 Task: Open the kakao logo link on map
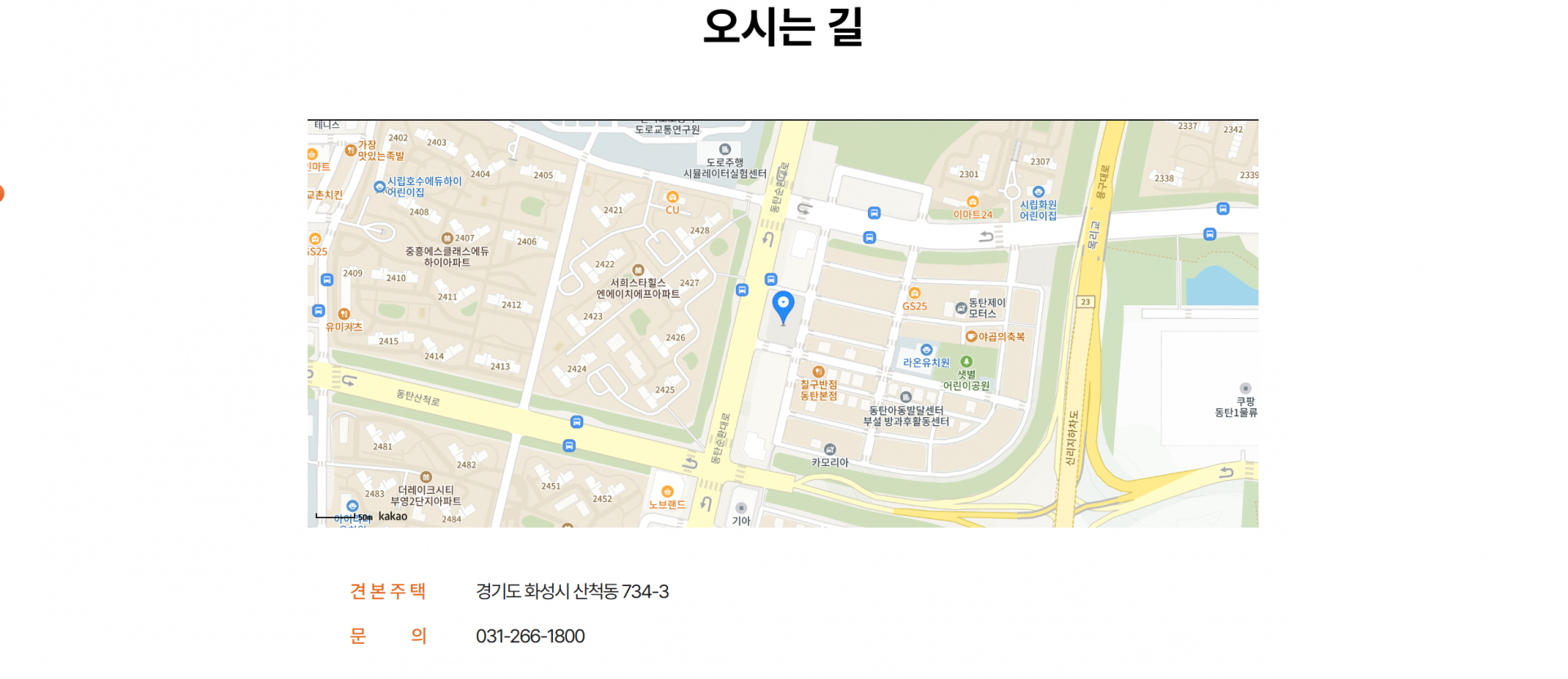[x=393, y=516]
